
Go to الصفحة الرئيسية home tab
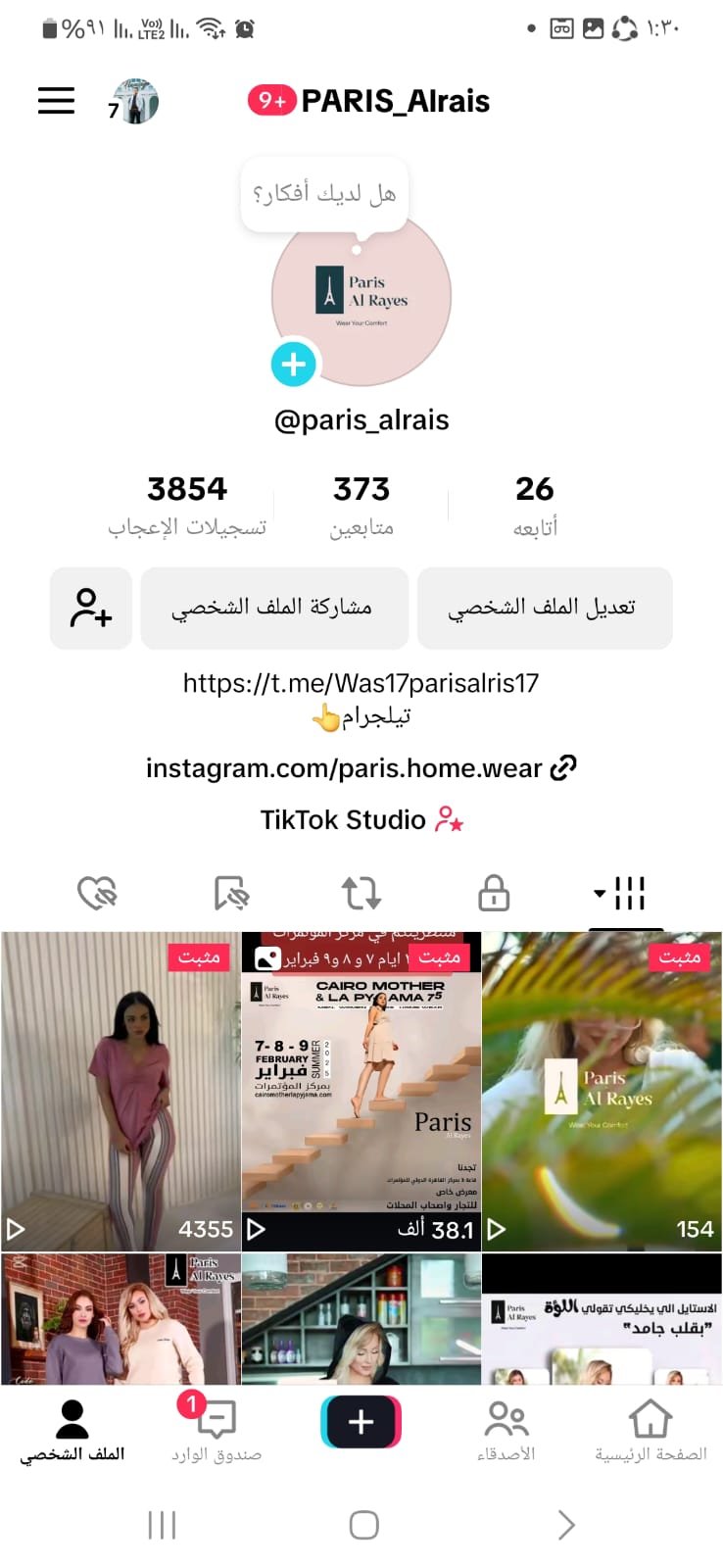(651, 1429)
